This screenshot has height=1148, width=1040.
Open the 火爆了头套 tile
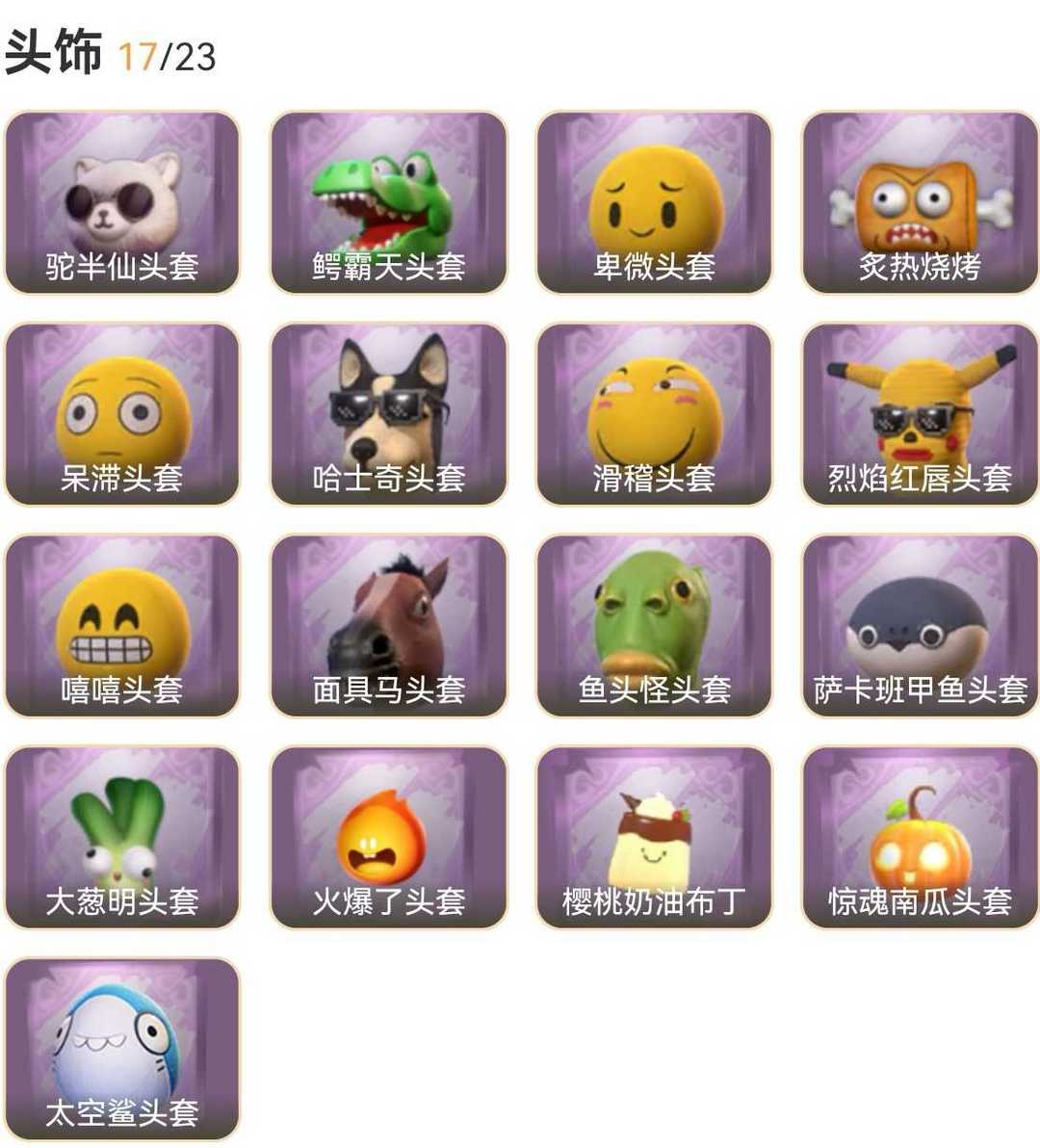coord(388,838)
